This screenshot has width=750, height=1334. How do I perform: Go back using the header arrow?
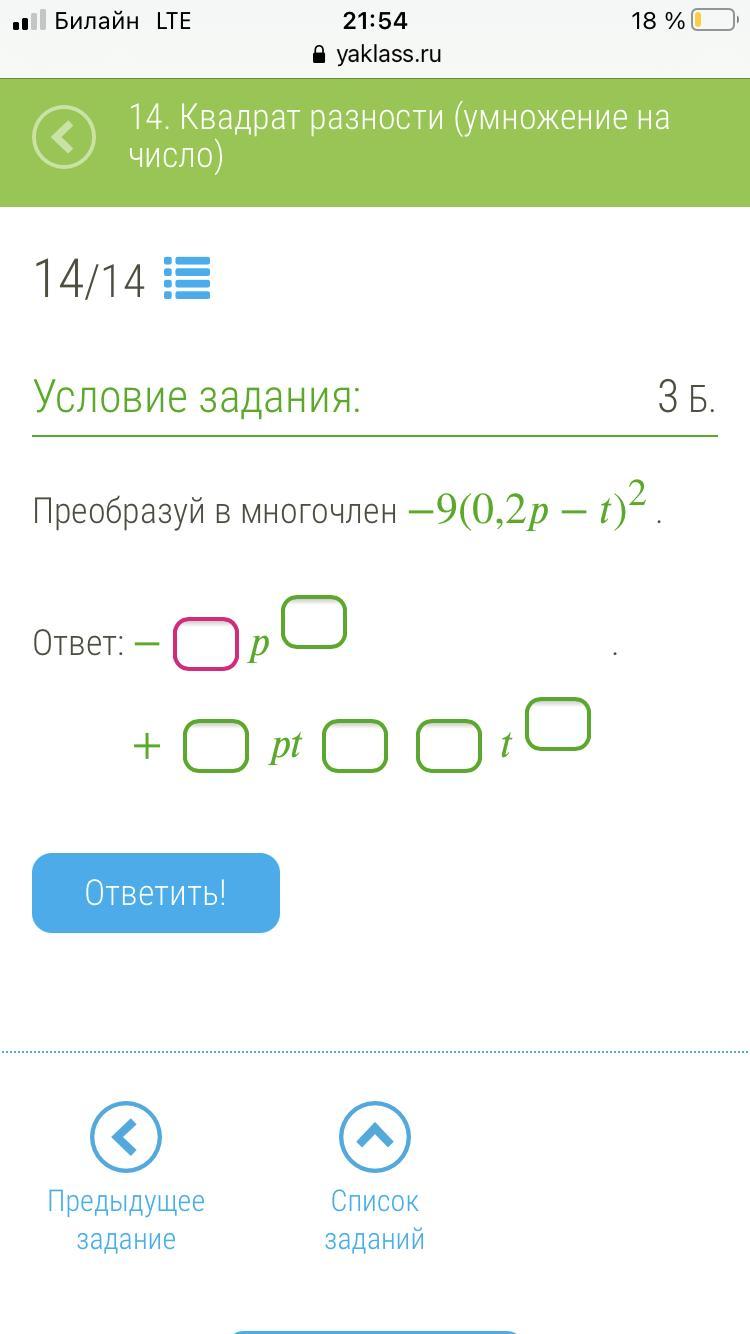point(64,137)
